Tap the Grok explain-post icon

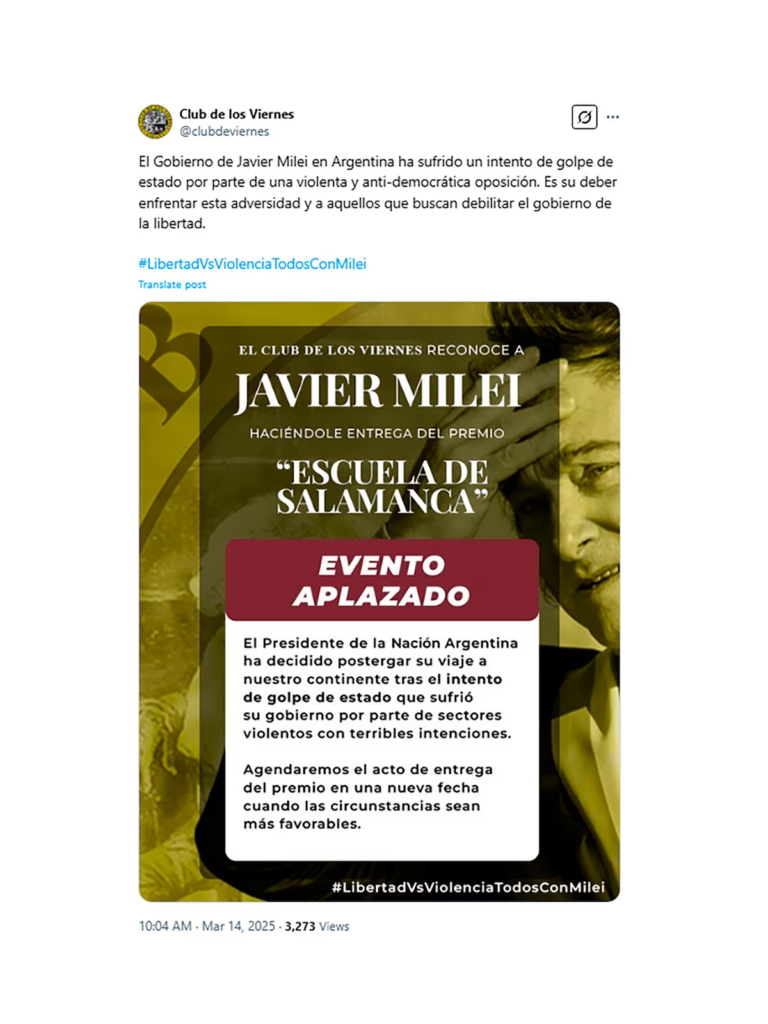(x=584, y=118)
